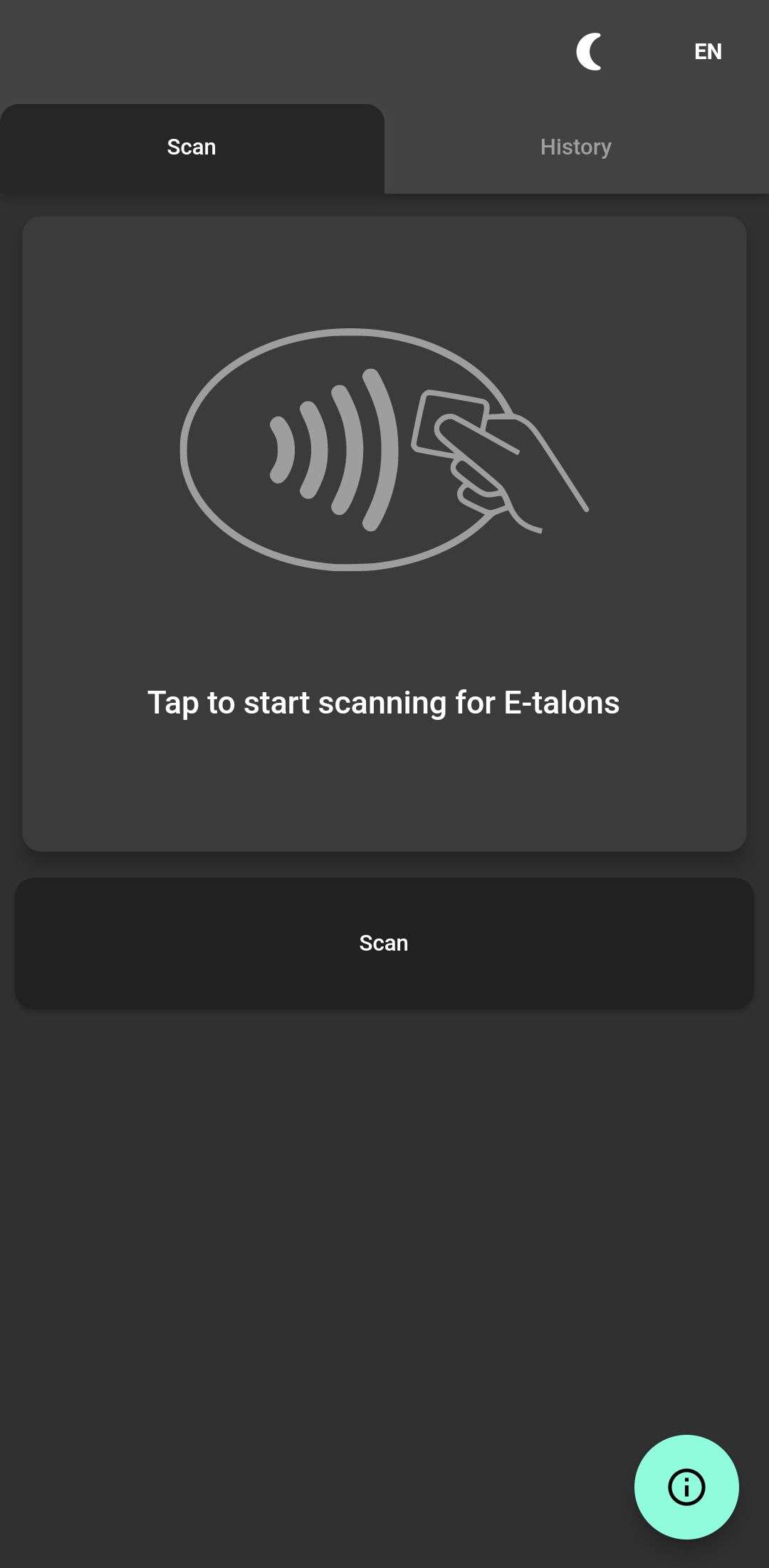
Task: Start scanning with the wide Scan button
Action: click(384, 943)
